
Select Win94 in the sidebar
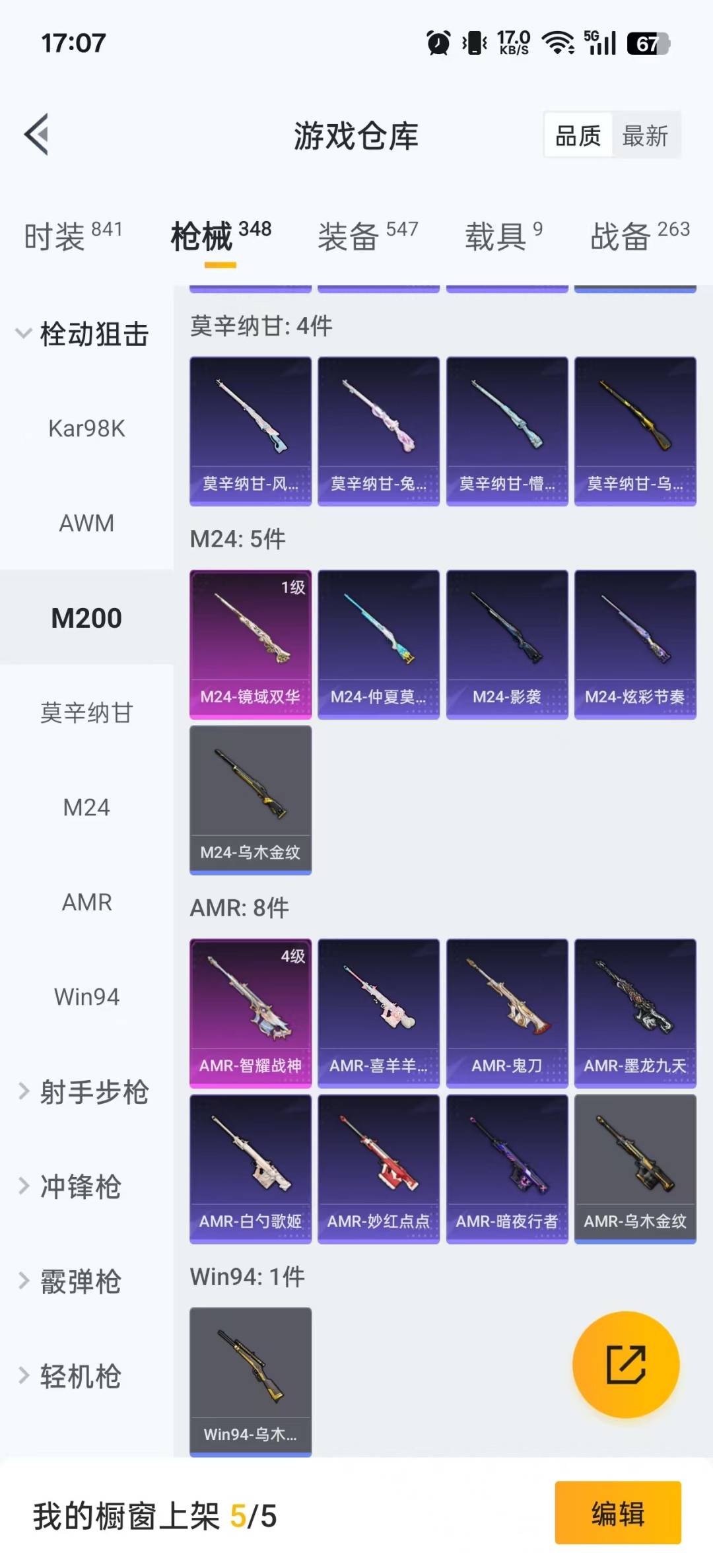(x=86, y=997)
